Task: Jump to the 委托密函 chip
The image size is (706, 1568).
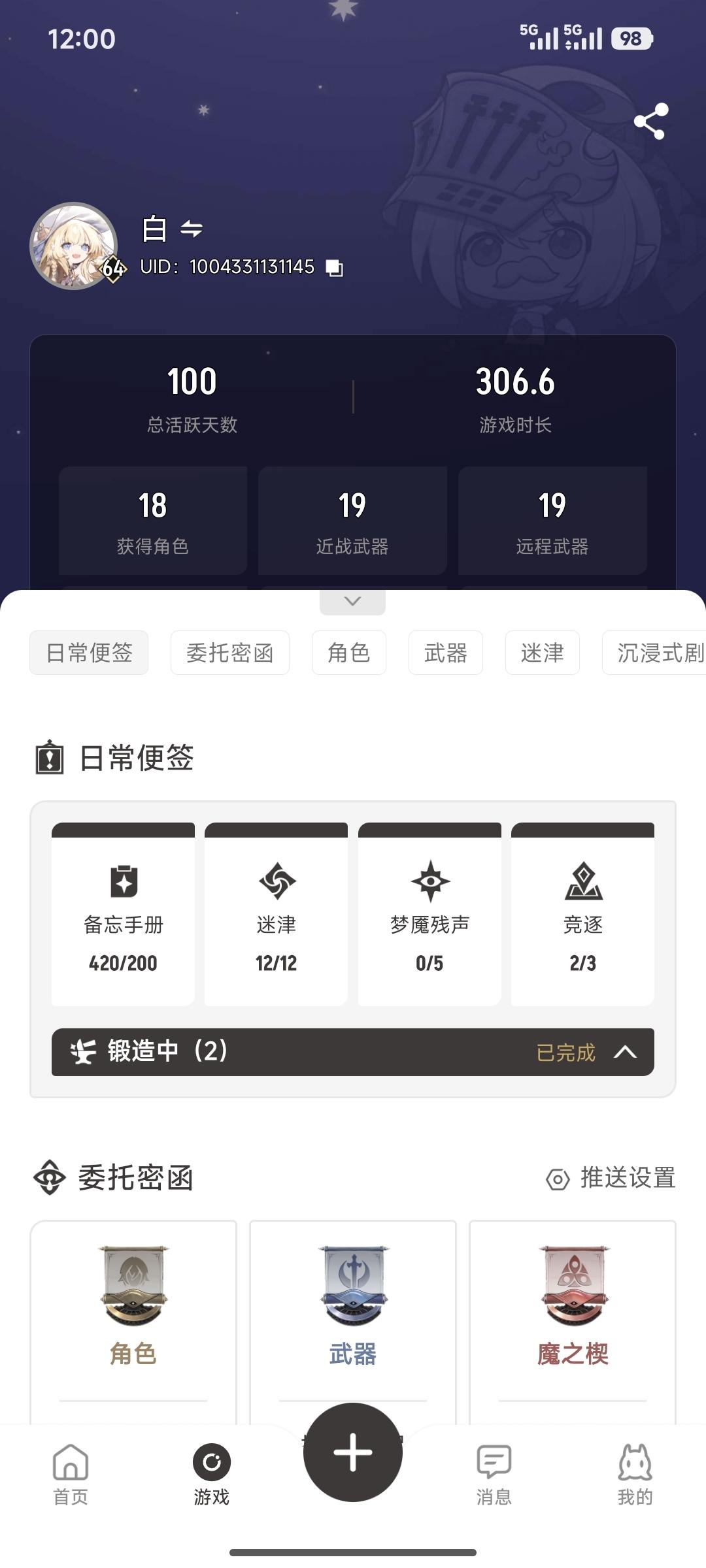Action: pos(229,653)
